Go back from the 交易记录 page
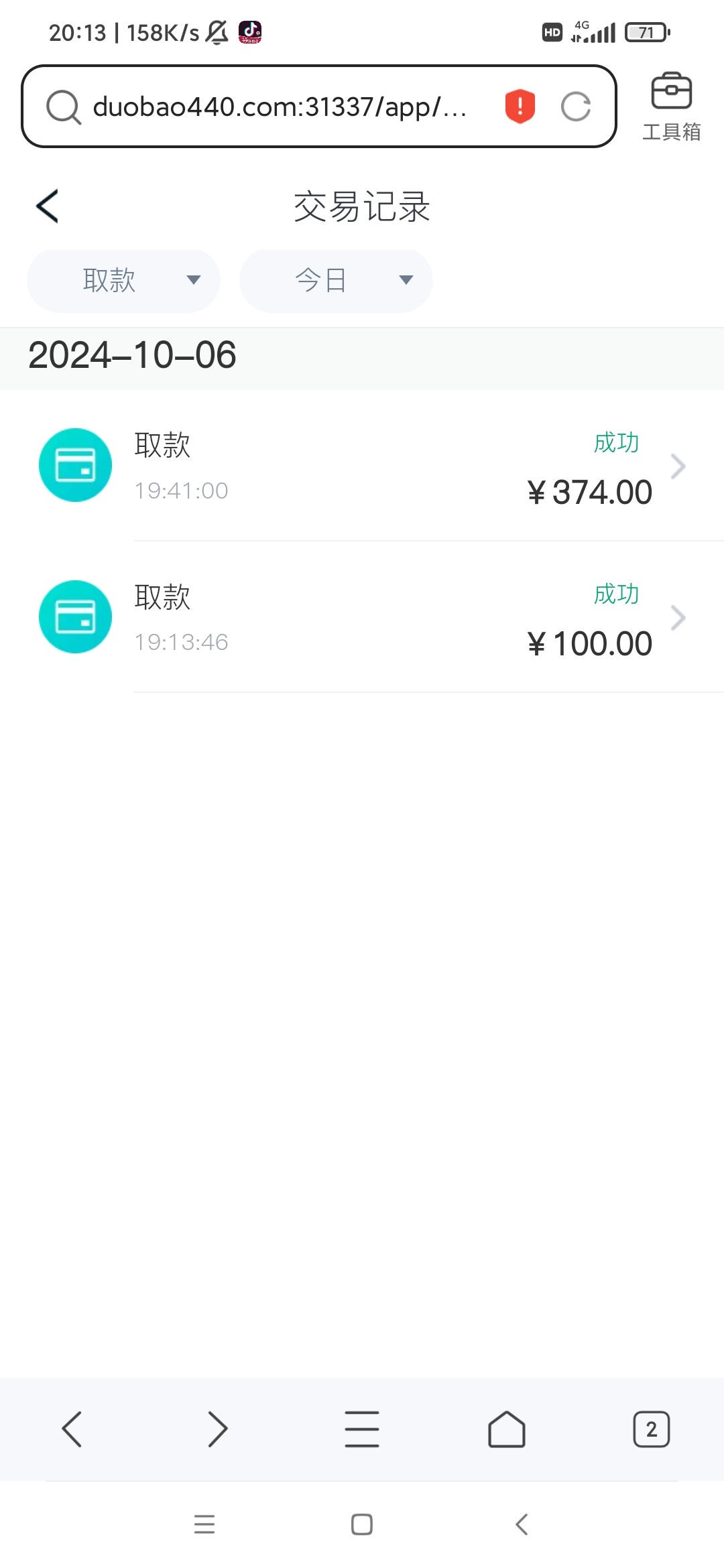 [x=47, y=206]
